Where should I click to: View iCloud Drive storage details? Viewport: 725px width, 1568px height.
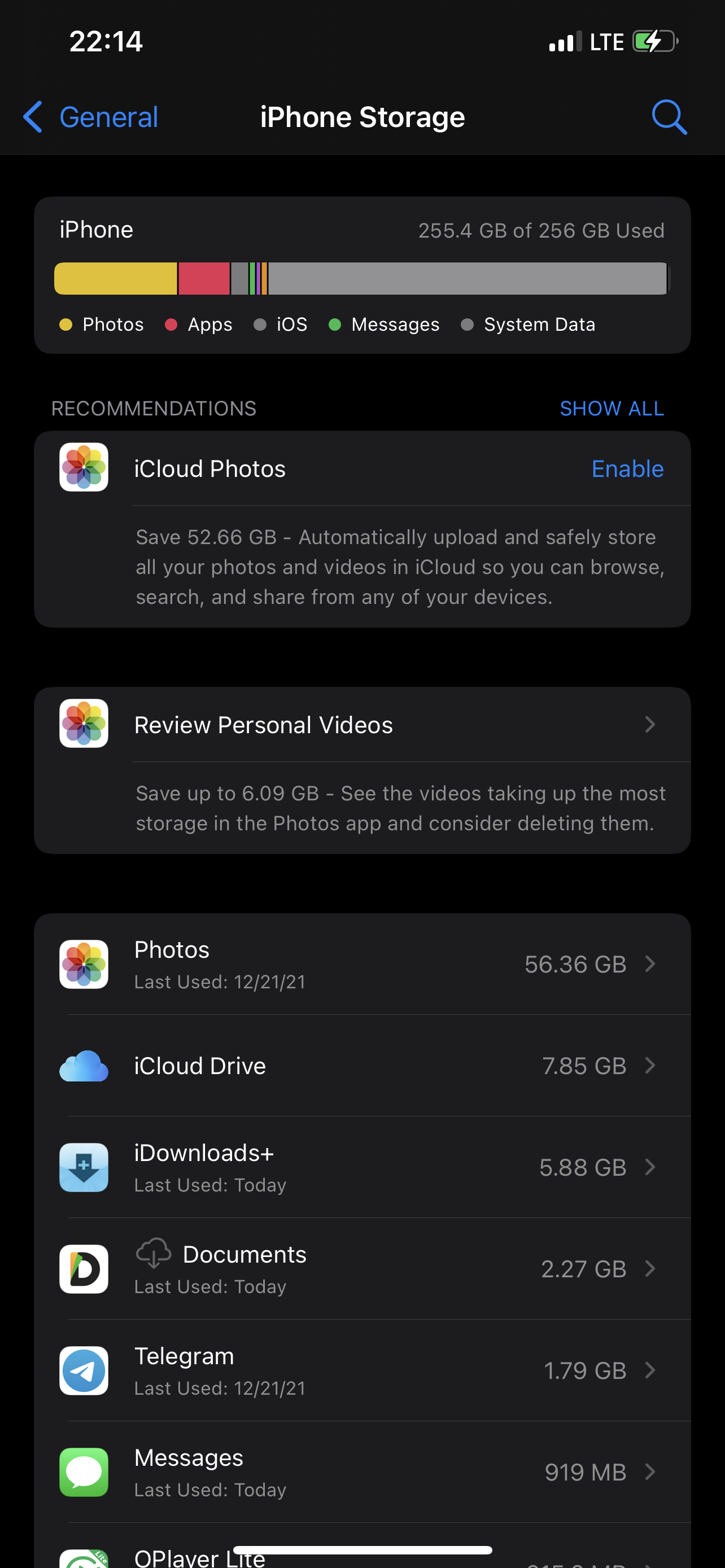point(361,1066)
